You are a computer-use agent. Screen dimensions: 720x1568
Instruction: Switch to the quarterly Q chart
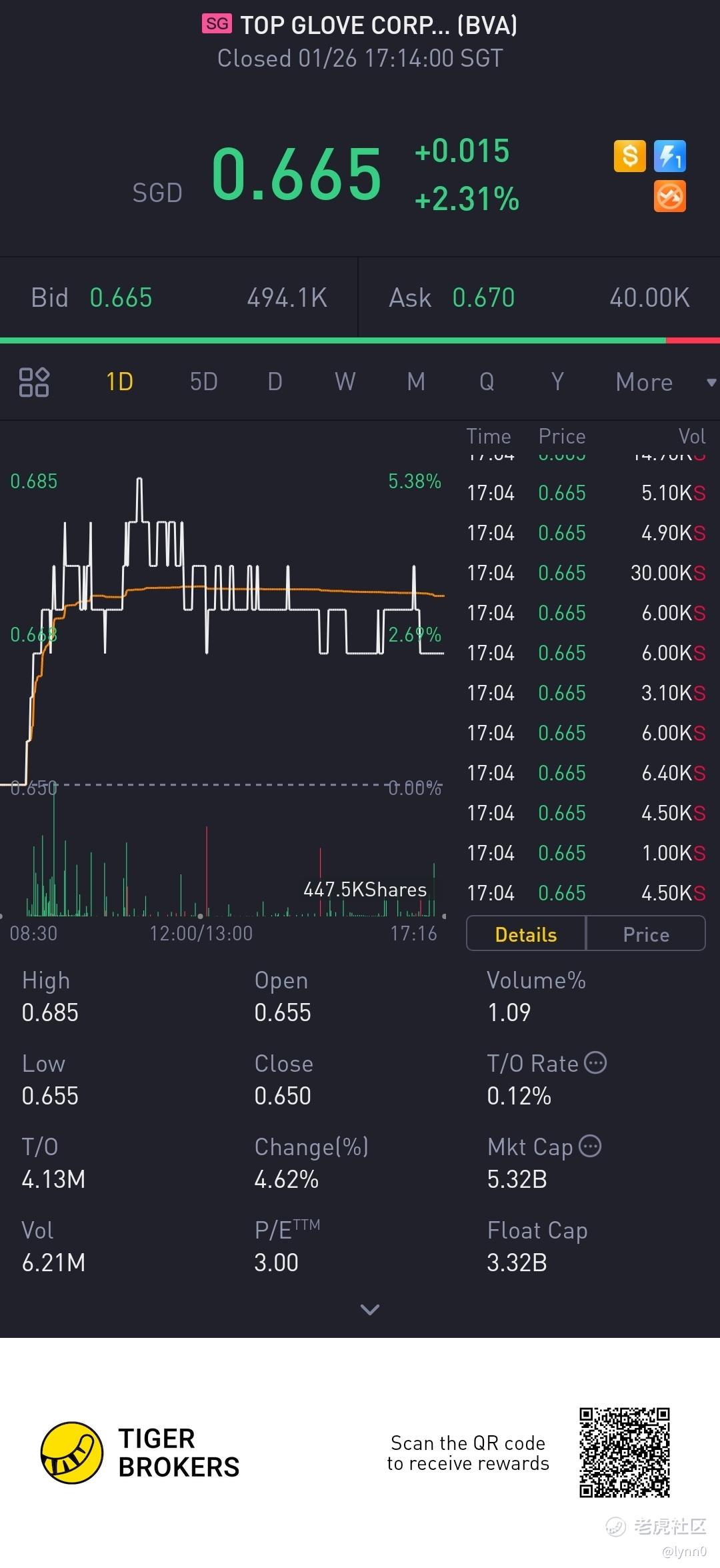487,382
